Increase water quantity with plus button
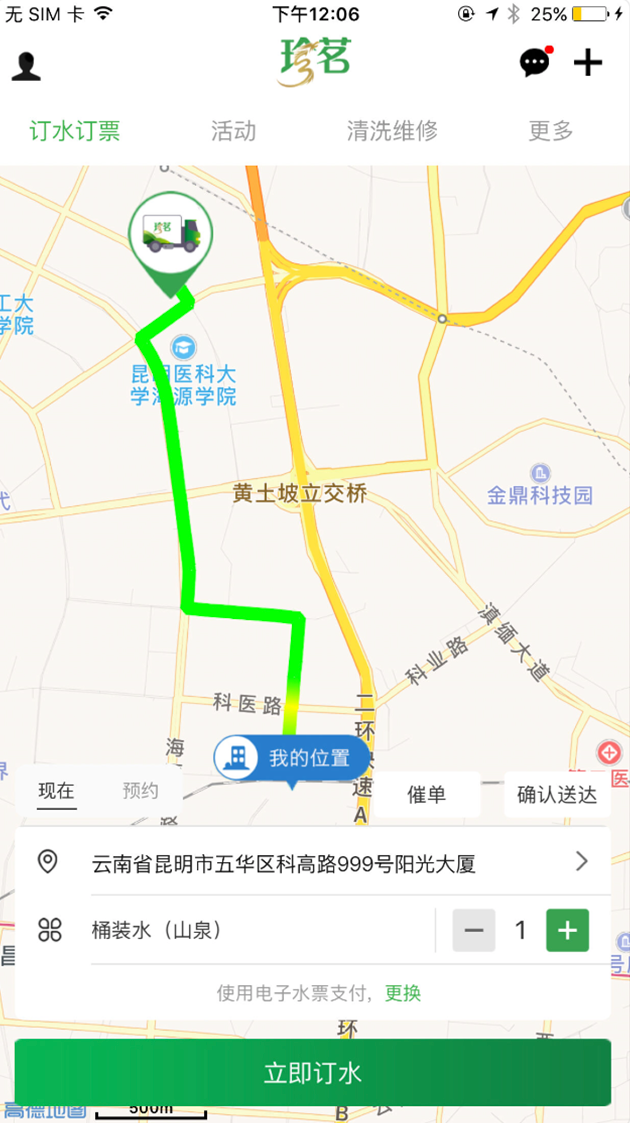The image size is (630, 1123). click(567, 931)
